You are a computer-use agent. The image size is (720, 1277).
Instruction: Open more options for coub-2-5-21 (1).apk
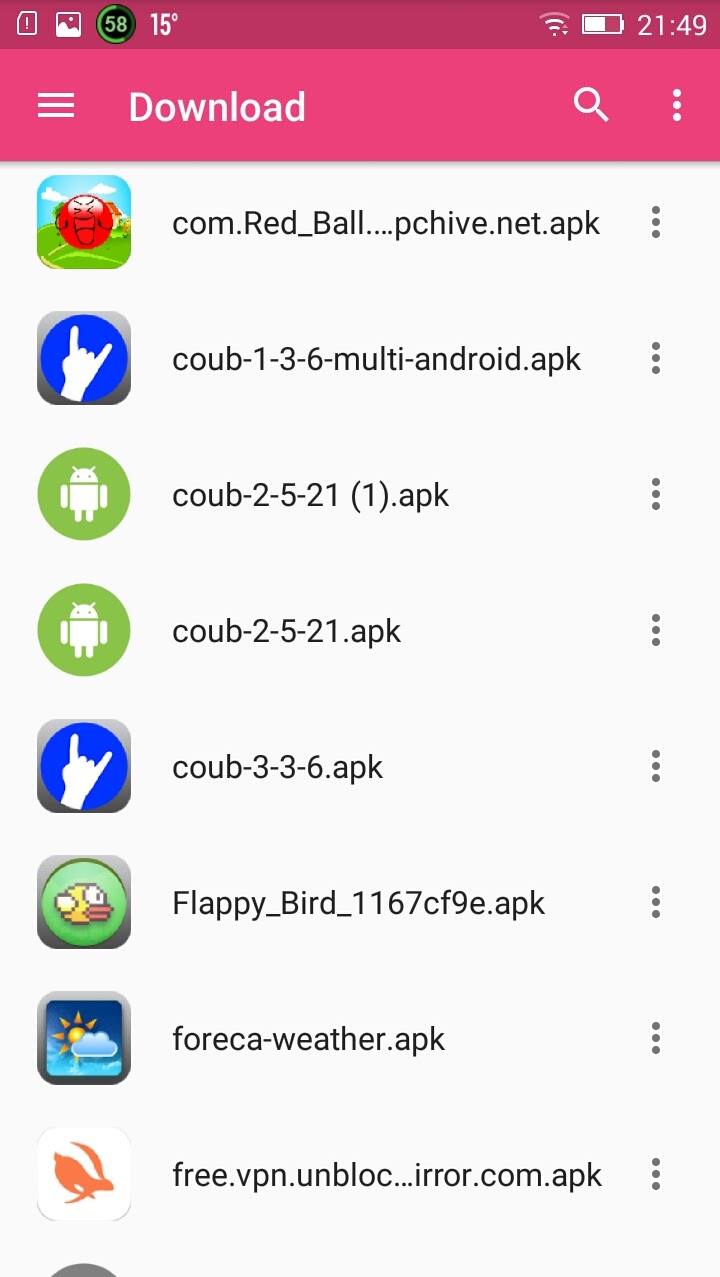pyautogui.click(x=656, y=495)
